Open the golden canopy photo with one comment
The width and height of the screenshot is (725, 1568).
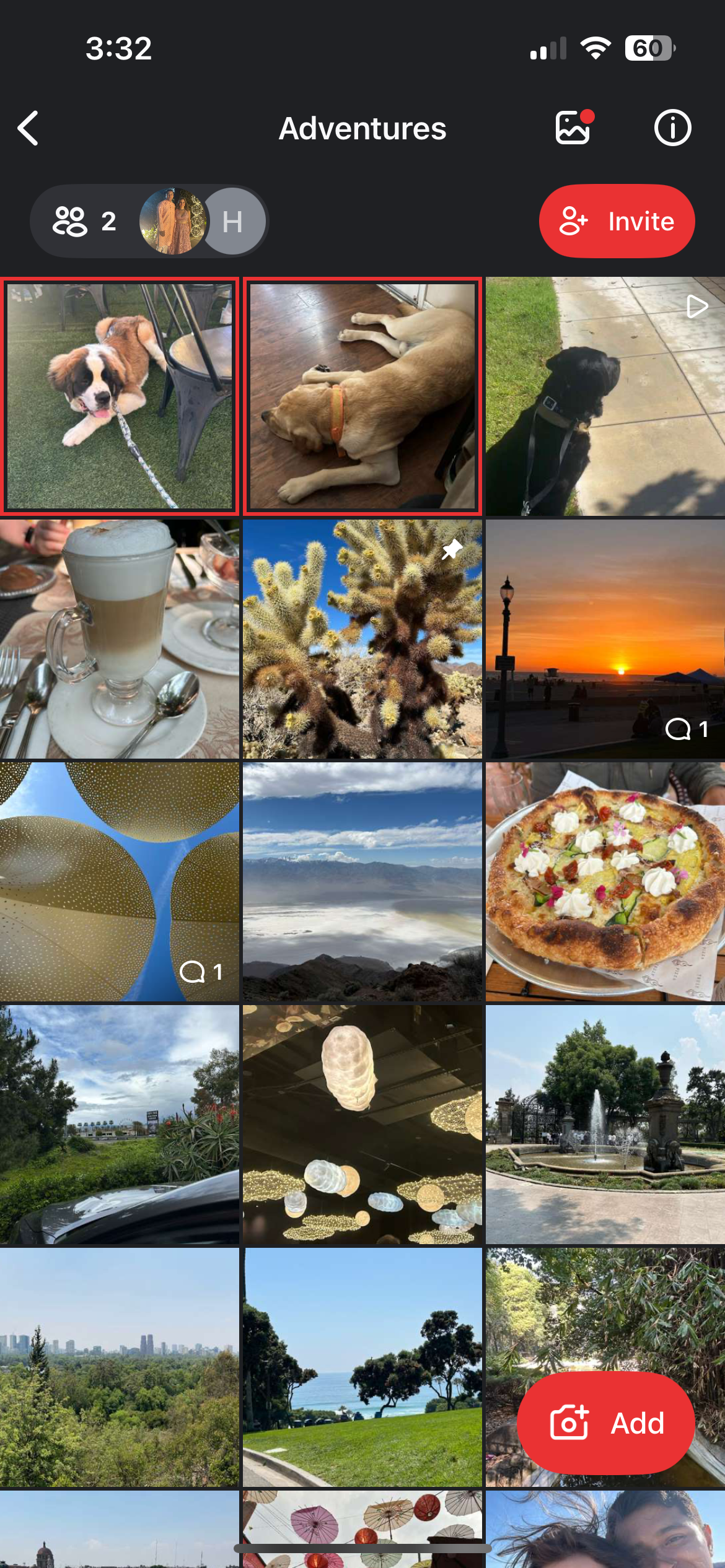120,882
